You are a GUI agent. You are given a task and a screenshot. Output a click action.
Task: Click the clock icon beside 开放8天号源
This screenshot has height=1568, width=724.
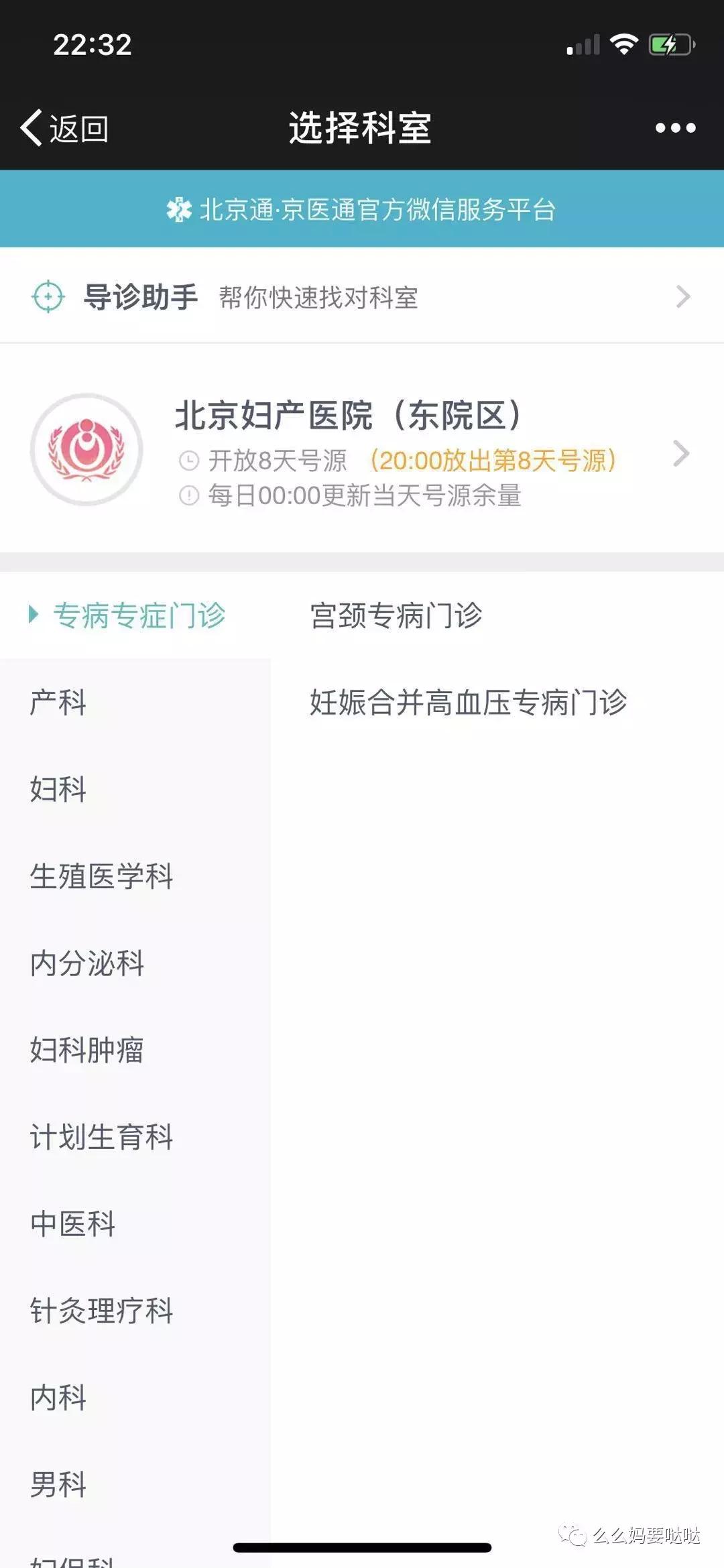click(x=190, y=460)
